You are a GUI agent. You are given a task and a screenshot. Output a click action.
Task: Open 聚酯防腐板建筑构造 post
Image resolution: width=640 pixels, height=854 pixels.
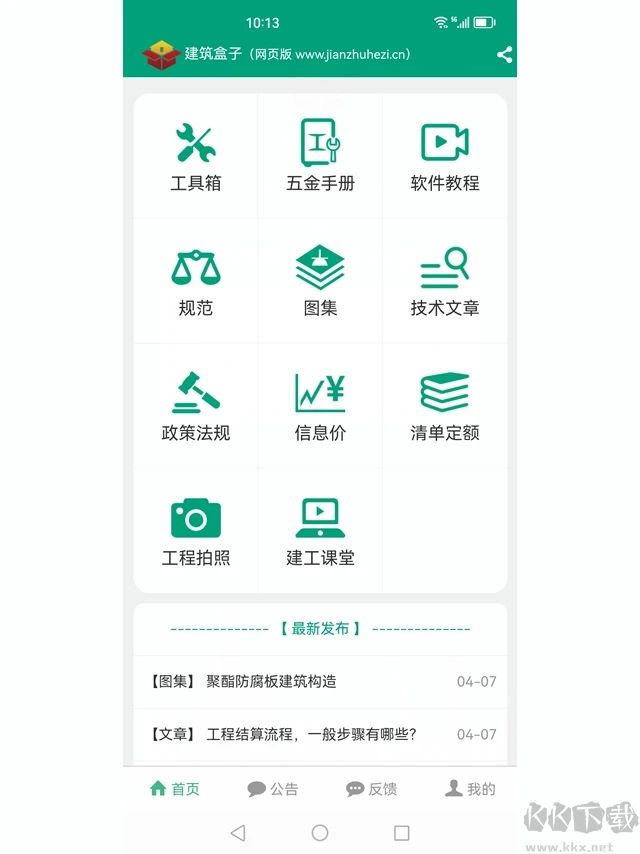pyautogui.click(x=271, y=682)
